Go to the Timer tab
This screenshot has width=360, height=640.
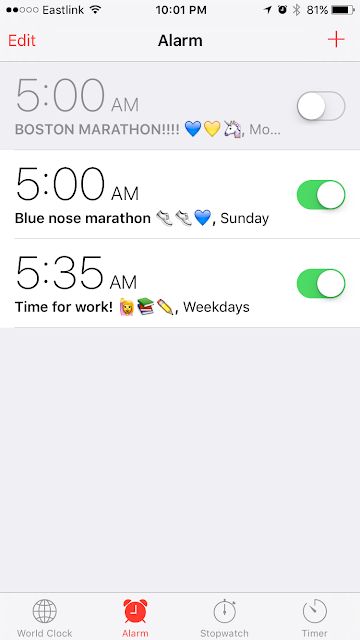point(314,618)
